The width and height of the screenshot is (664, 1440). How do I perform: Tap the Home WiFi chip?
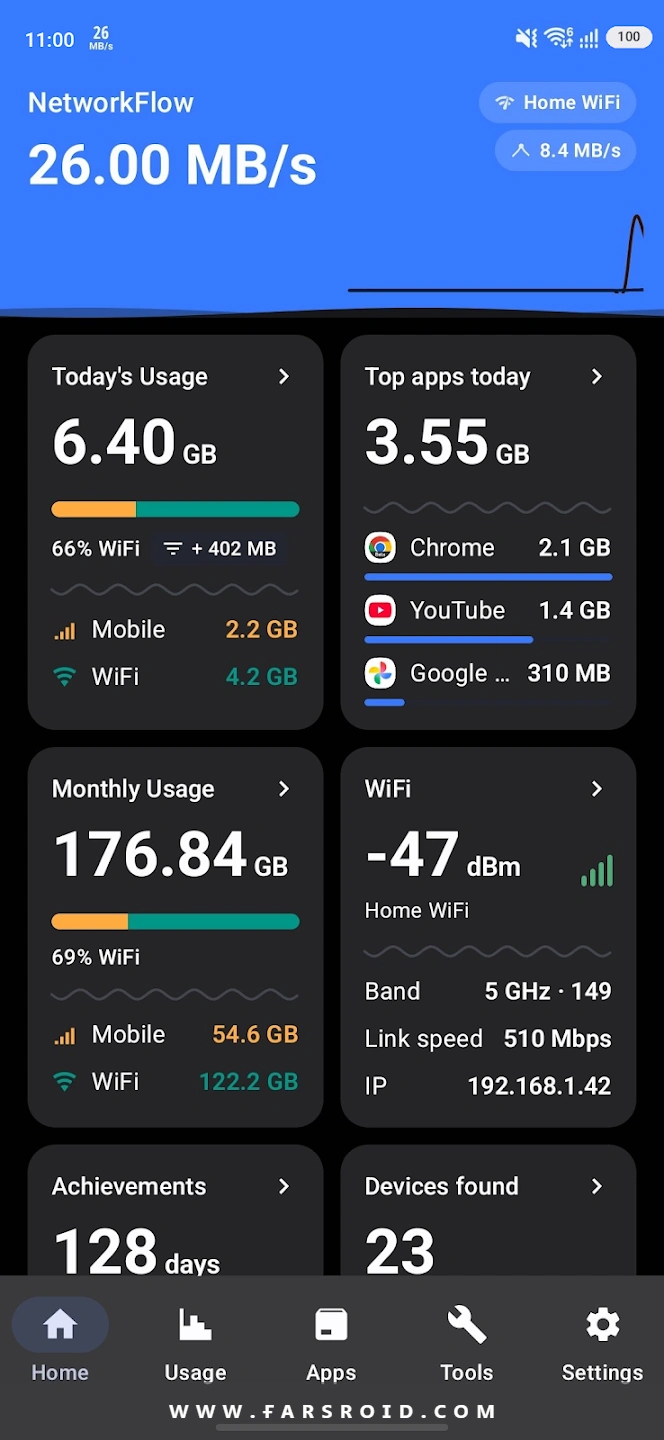coord(558,102)
